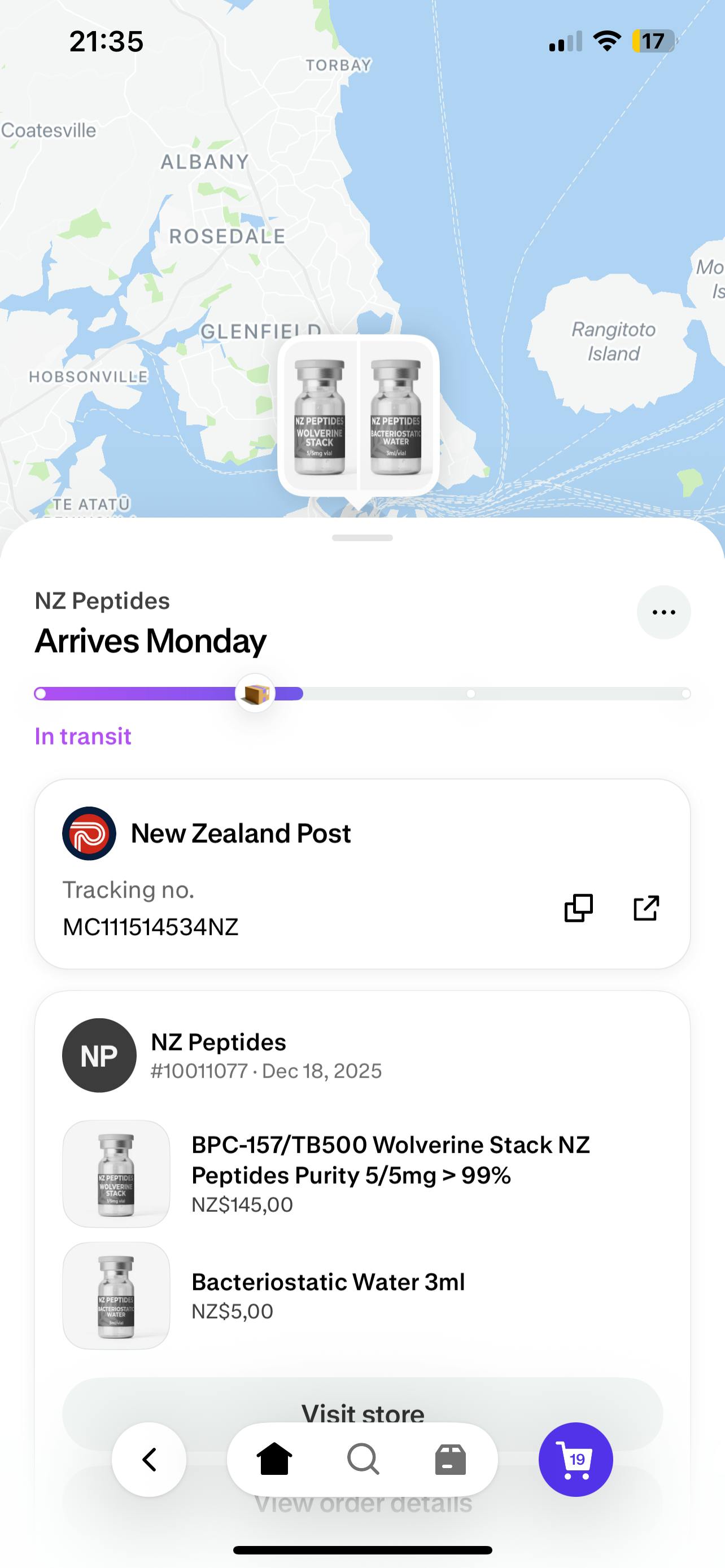
Task: Open the three-dot options menu
Action: point(663,612)
